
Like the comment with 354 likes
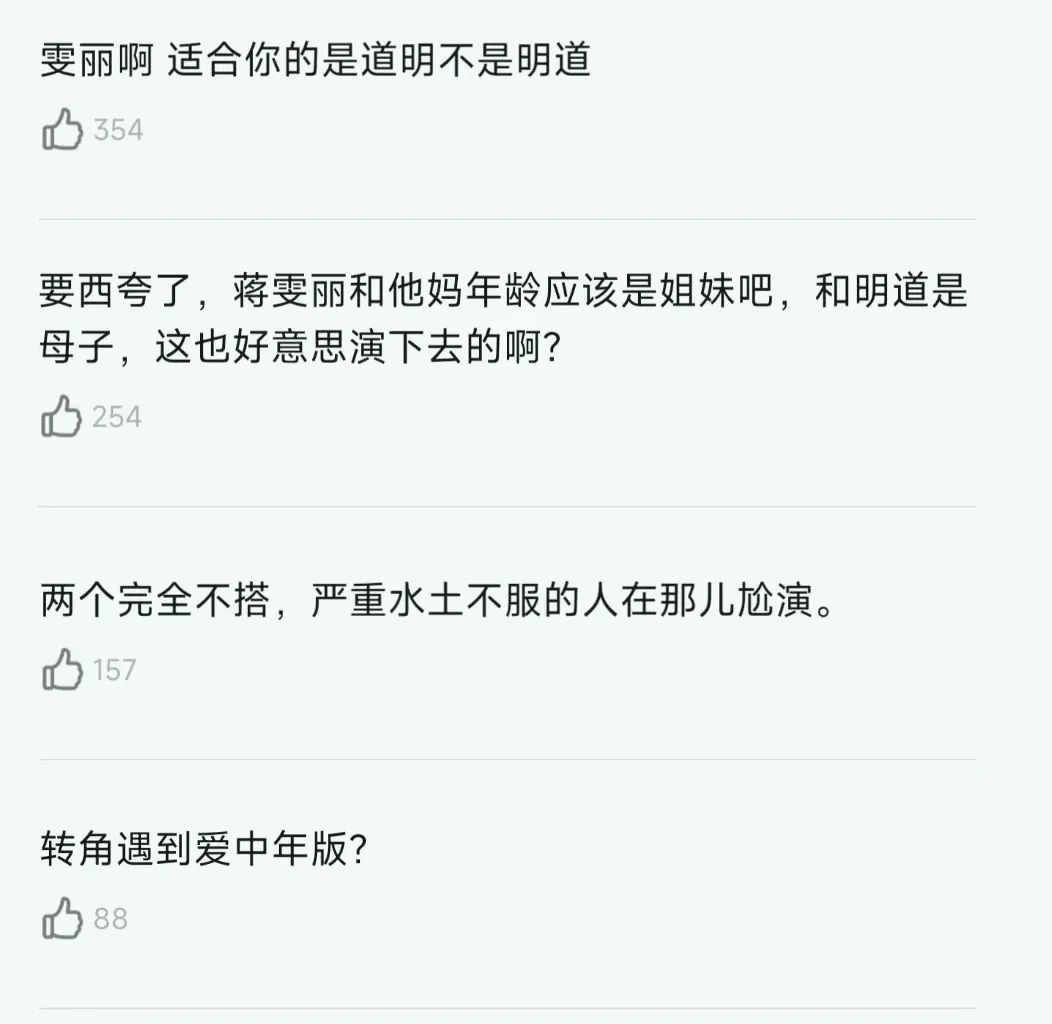(x=62, y=131)
